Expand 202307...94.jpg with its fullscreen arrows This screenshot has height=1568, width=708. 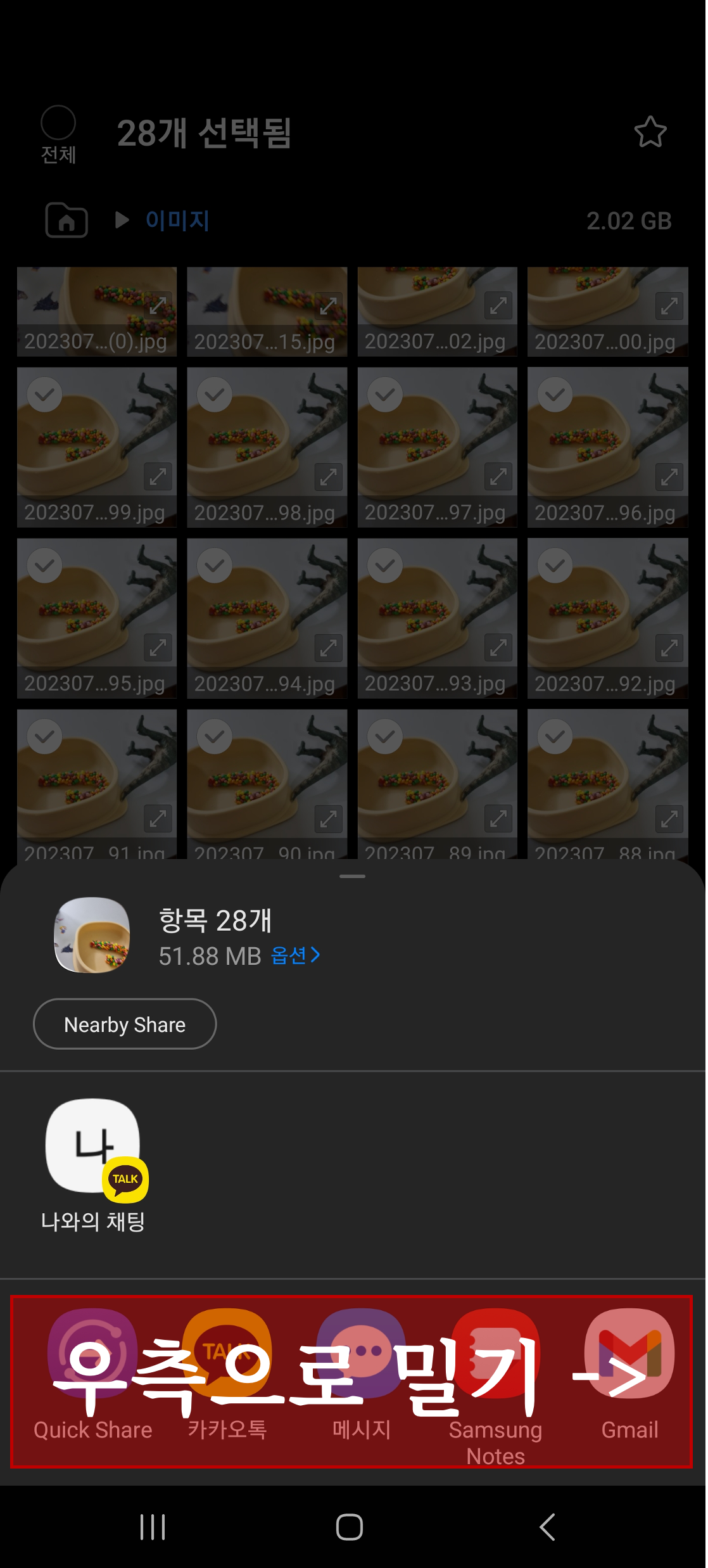pos(327,647)
